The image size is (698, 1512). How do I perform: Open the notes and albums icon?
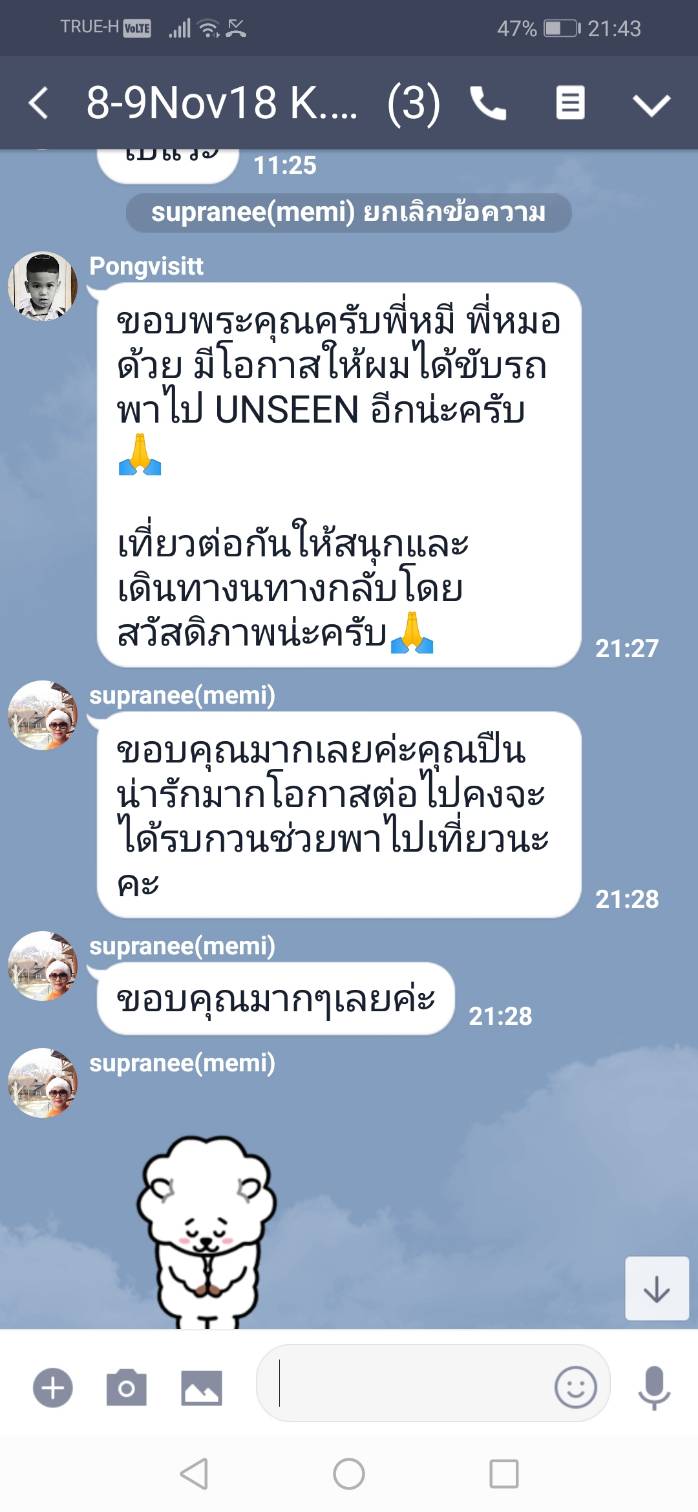click(570, 103)
